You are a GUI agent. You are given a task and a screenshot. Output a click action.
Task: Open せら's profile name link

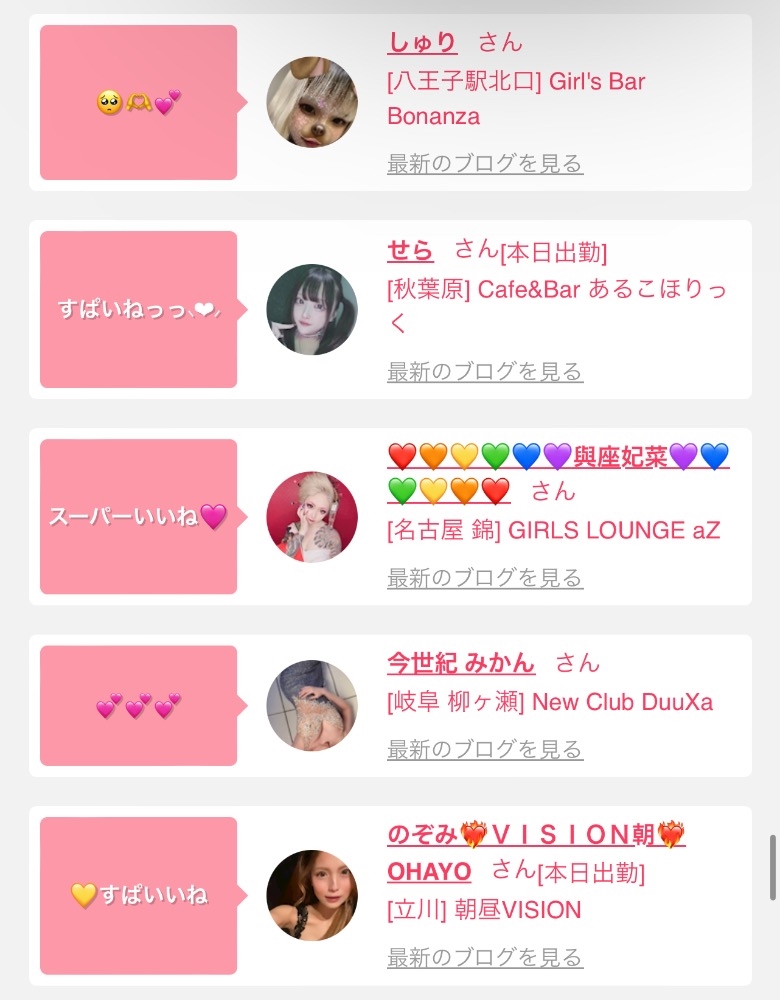pos(410,250)
